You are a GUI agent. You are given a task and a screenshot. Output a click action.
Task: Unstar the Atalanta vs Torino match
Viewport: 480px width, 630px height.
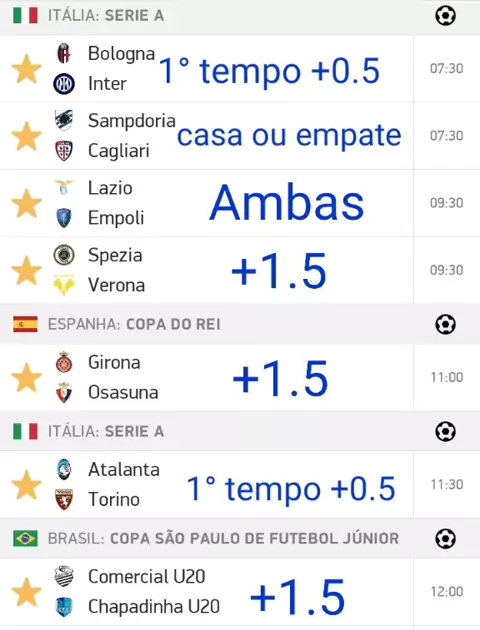[x=27, y=485]
